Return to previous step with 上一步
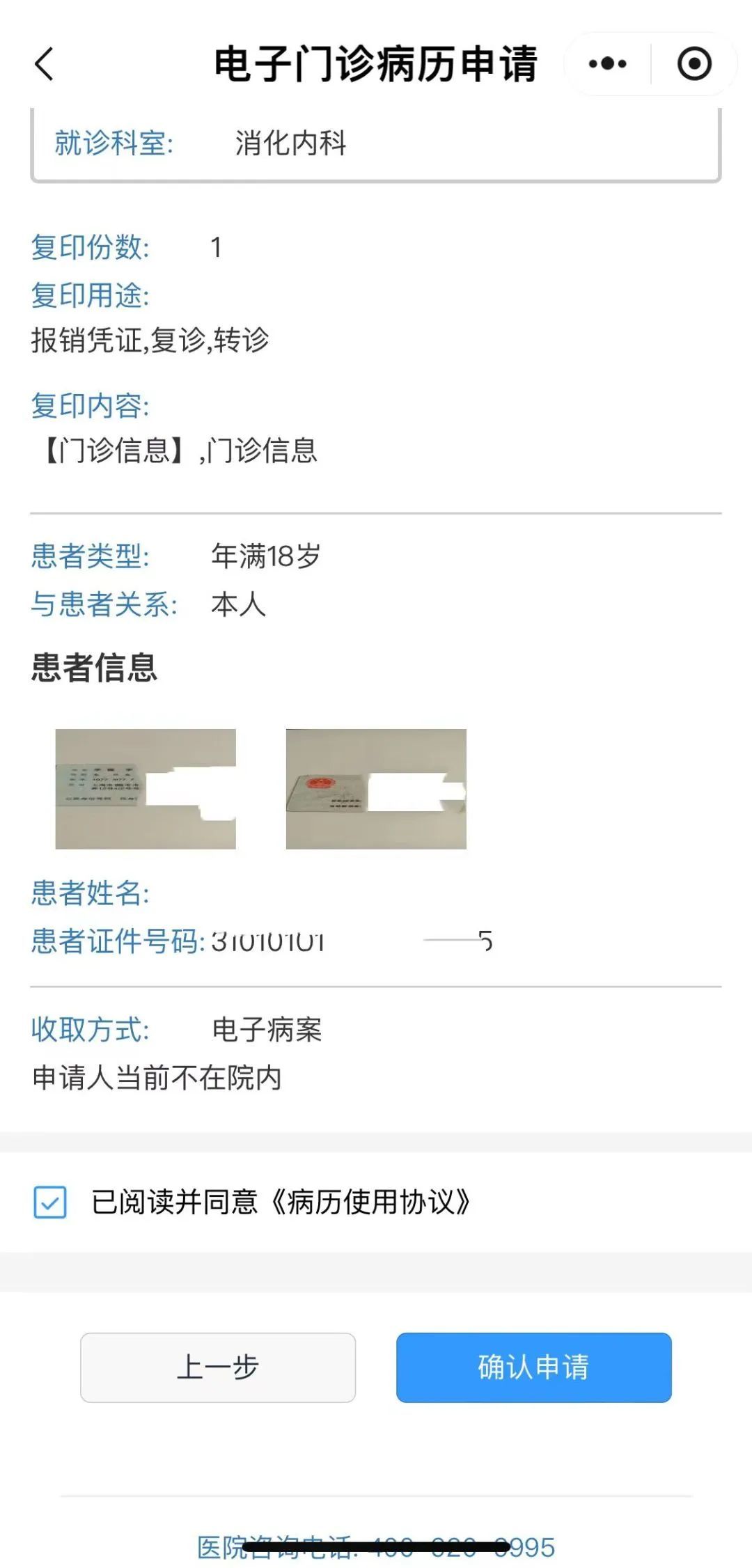Screen dimensions: 752x1568 point(218,1367)
